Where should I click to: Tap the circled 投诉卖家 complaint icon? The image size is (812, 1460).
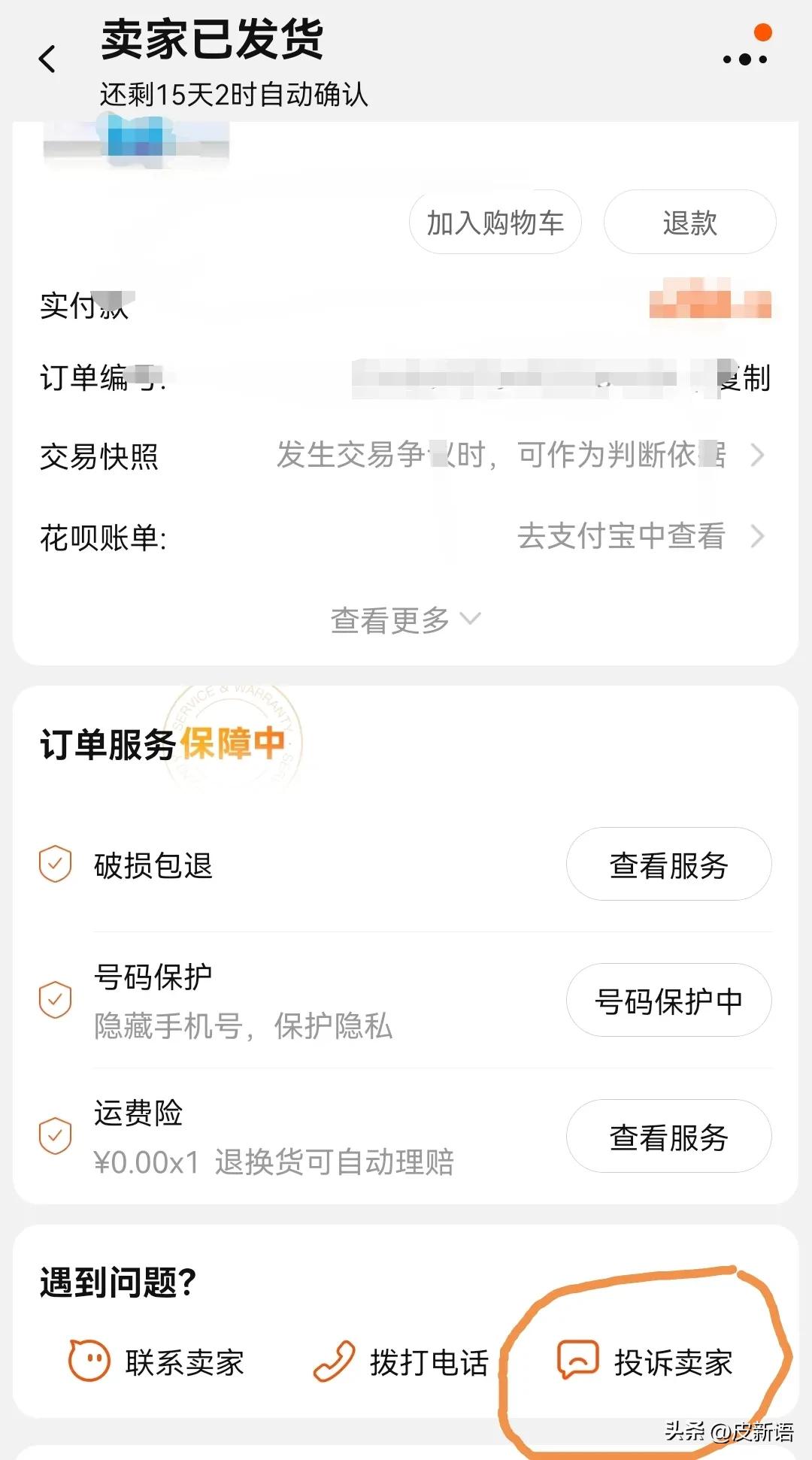click(576, 1361)
